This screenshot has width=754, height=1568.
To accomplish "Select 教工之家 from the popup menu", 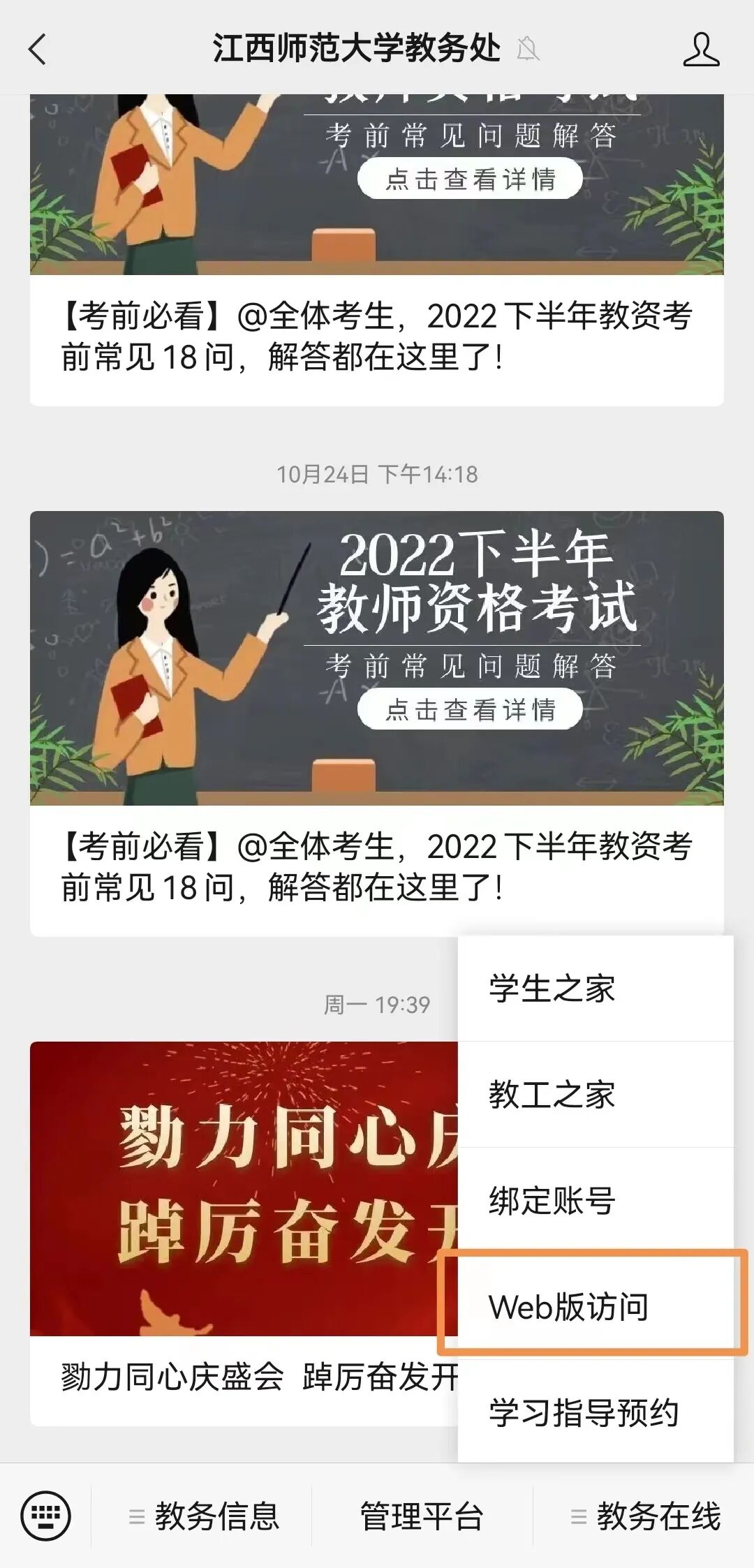I will (x=596, y=1094).
